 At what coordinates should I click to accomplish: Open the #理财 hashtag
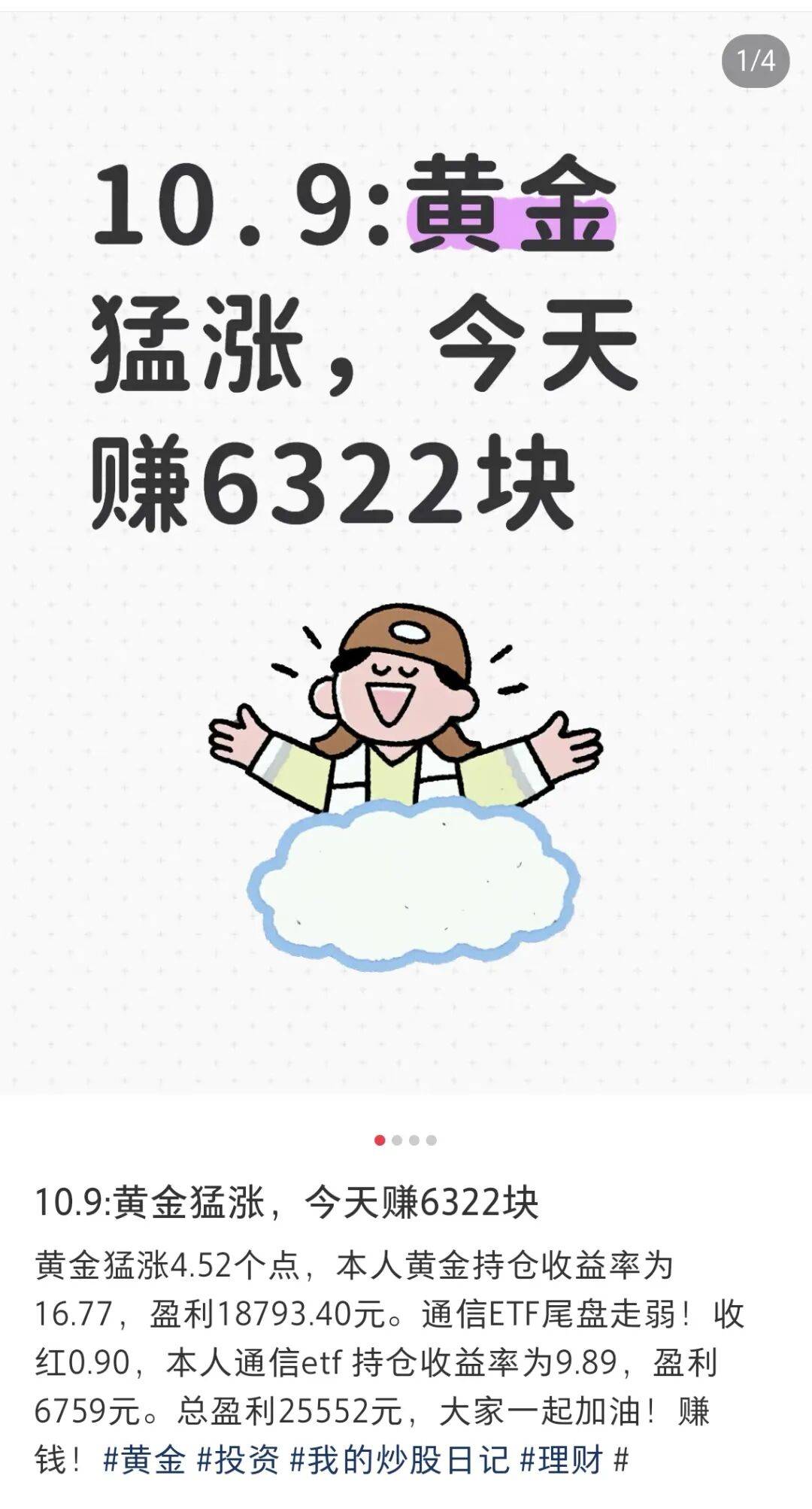(x=562, y=1460)
